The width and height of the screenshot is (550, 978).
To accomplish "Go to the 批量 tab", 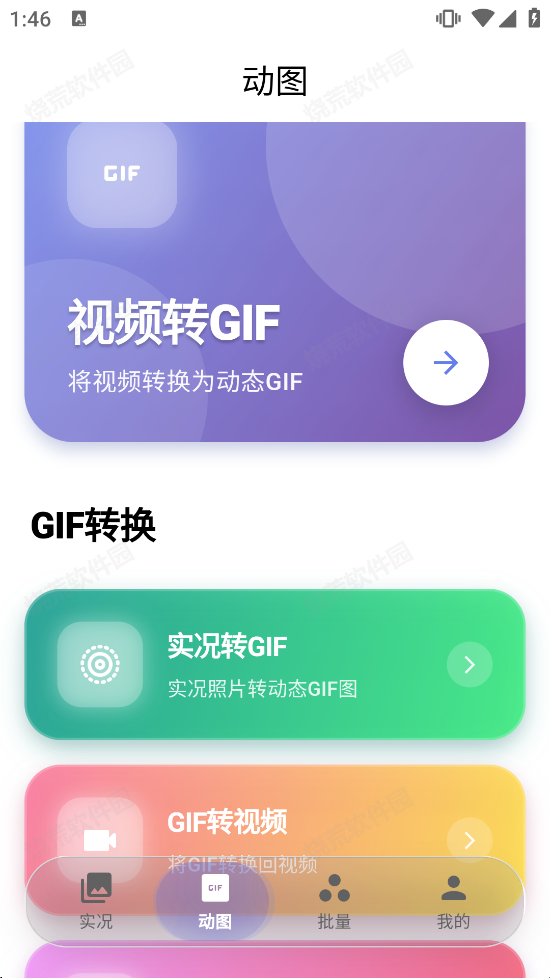I will pos(334,901).
